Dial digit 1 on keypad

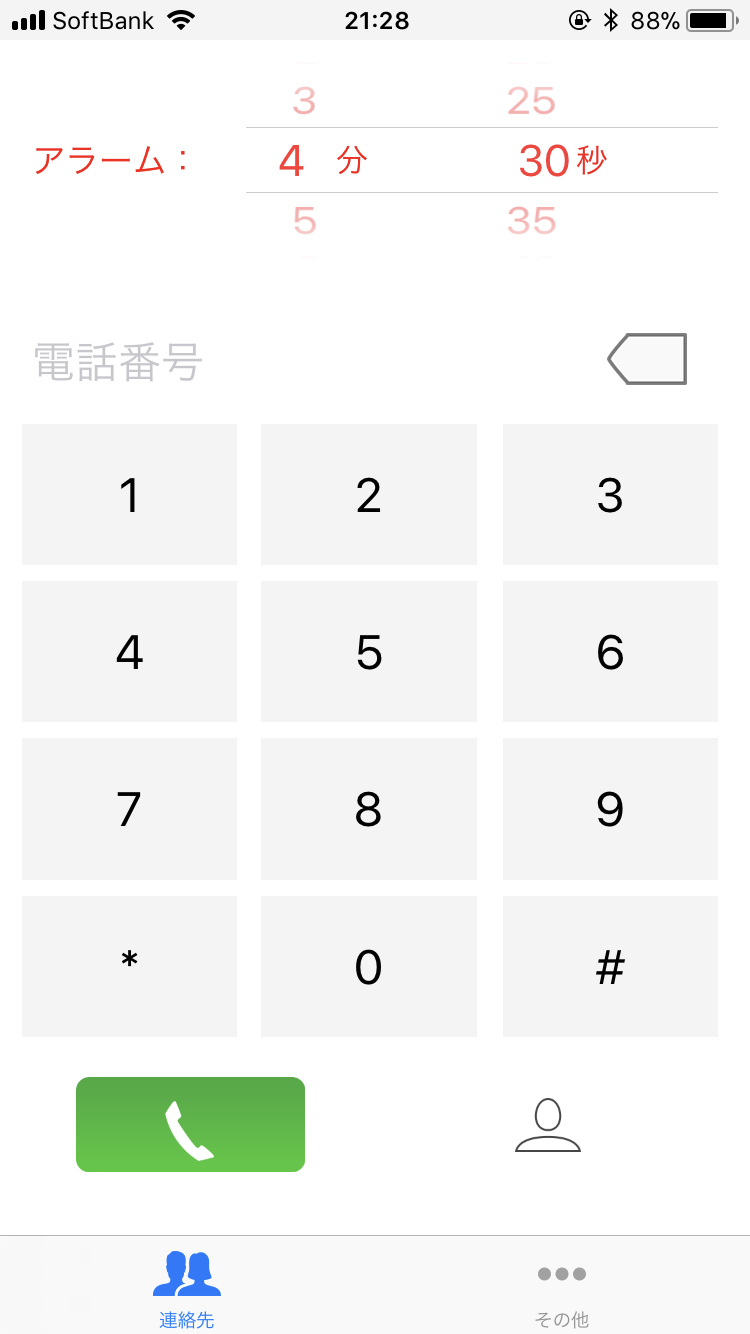click(x=129, y=495)
